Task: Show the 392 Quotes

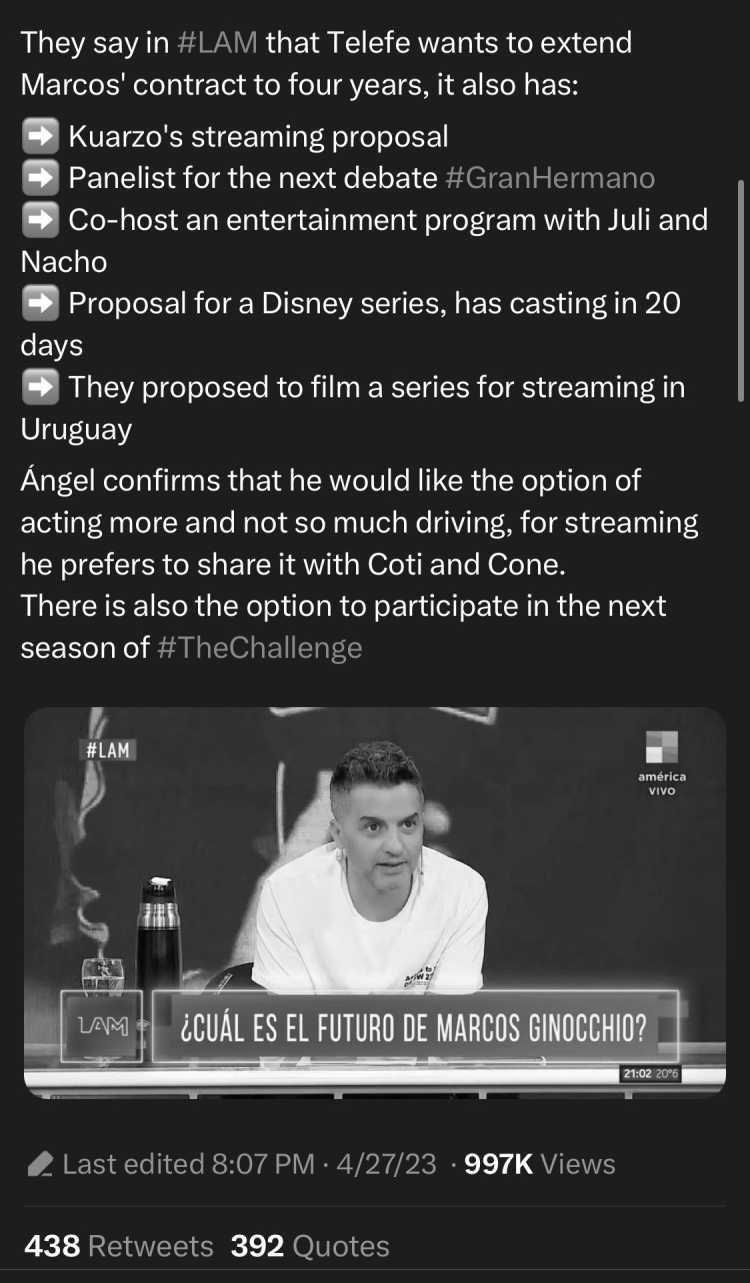Action: coord(310,1246)
